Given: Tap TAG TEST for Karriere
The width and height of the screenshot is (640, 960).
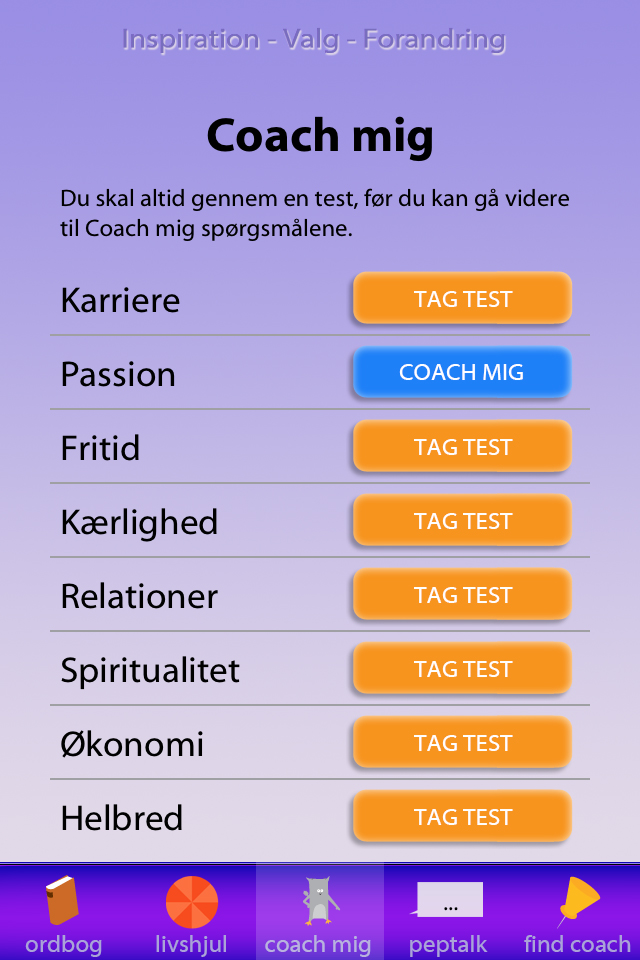Looking at the screenshot, I should click(x=462, y=299).
